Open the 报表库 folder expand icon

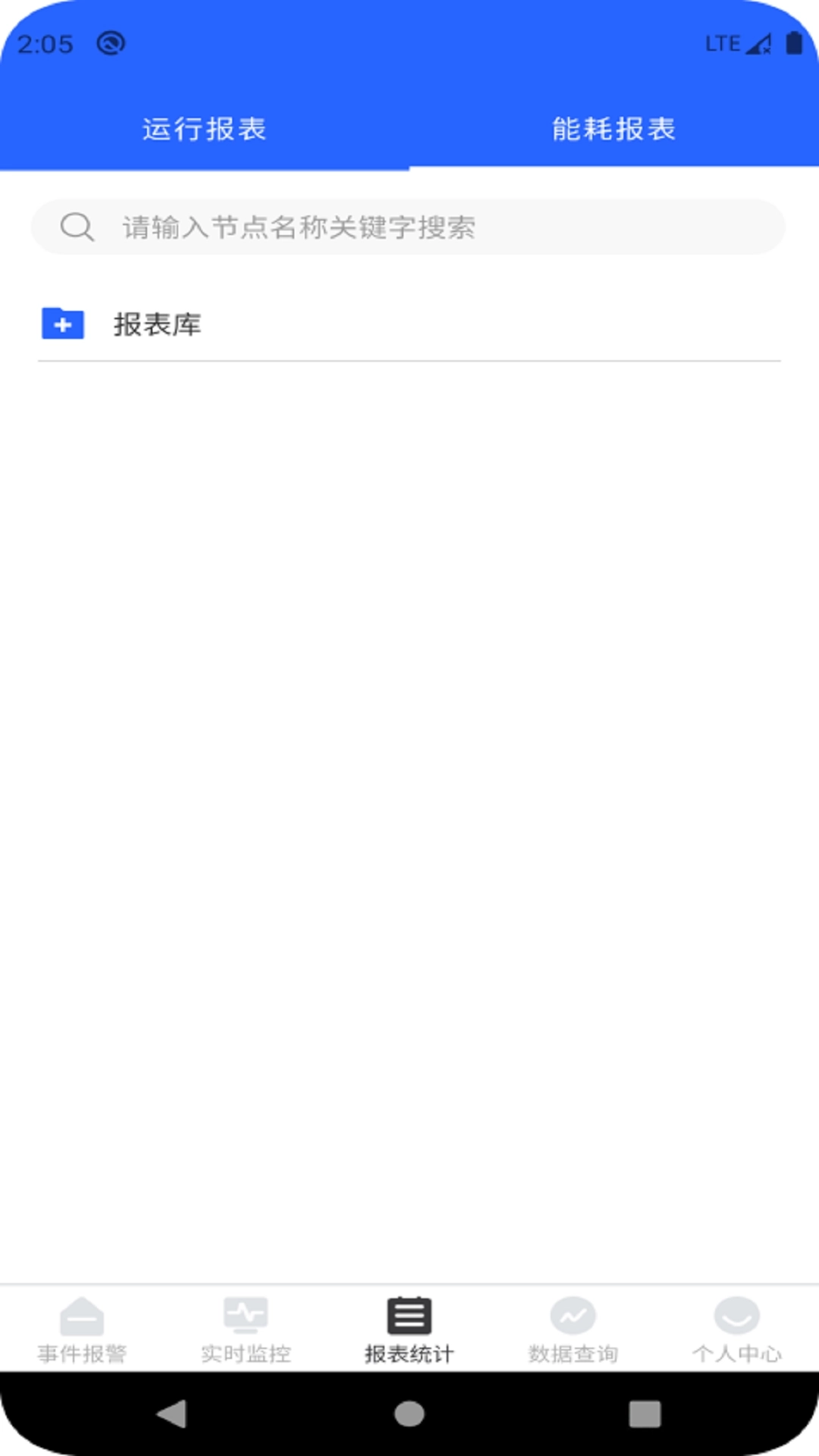click(x=64, y=325)
